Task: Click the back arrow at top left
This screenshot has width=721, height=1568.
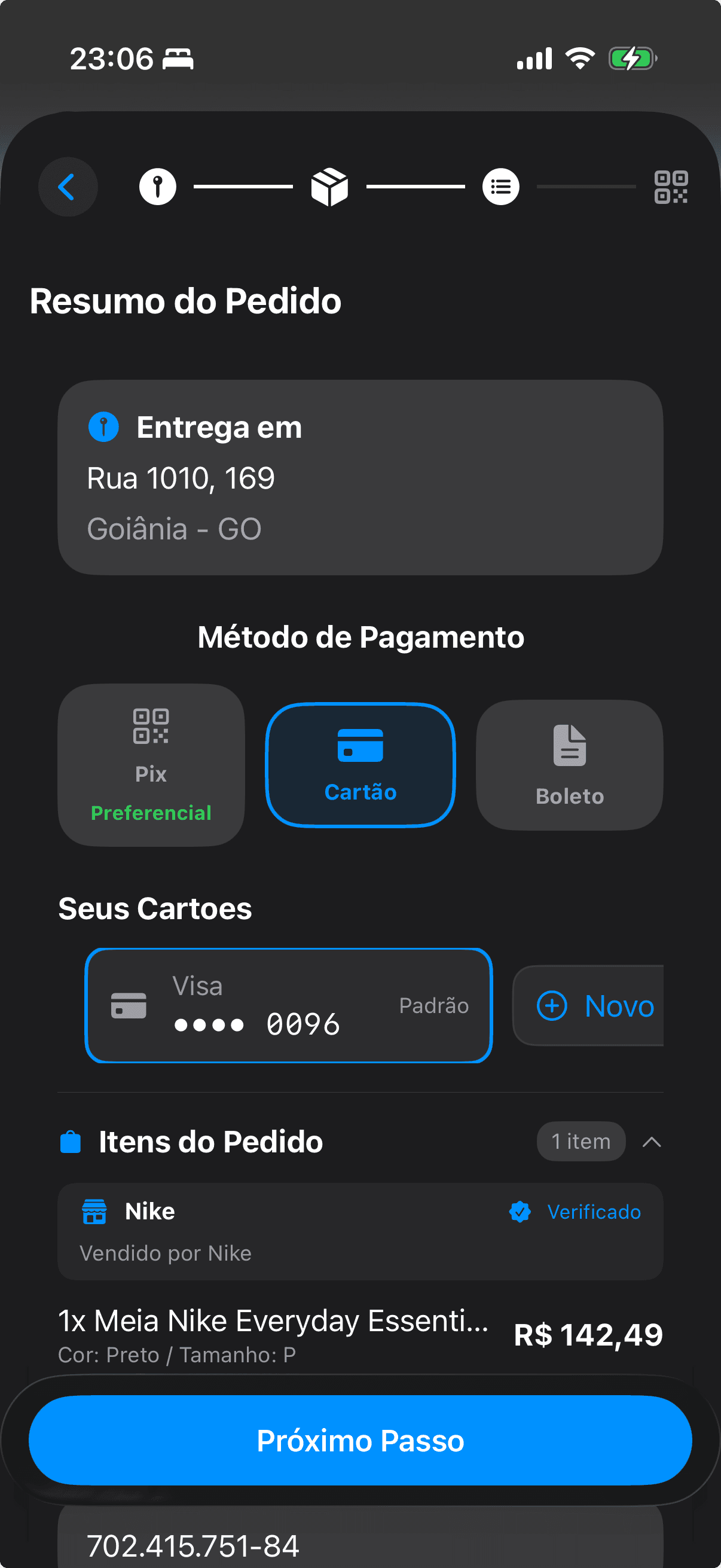Action: click(67, 187)
